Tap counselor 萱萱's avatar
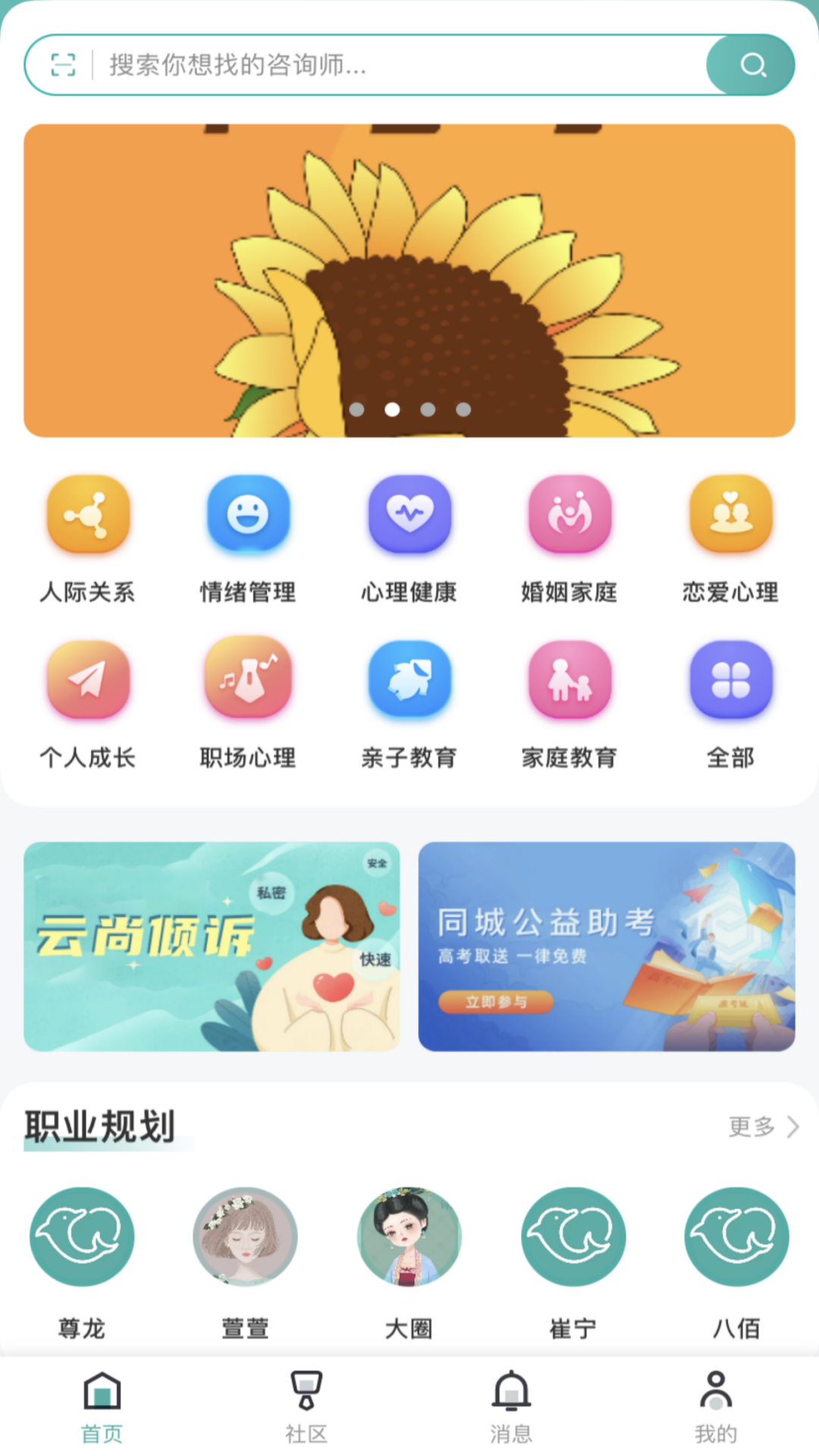Screen dimensions: 819x1456 pos(244,1236)
